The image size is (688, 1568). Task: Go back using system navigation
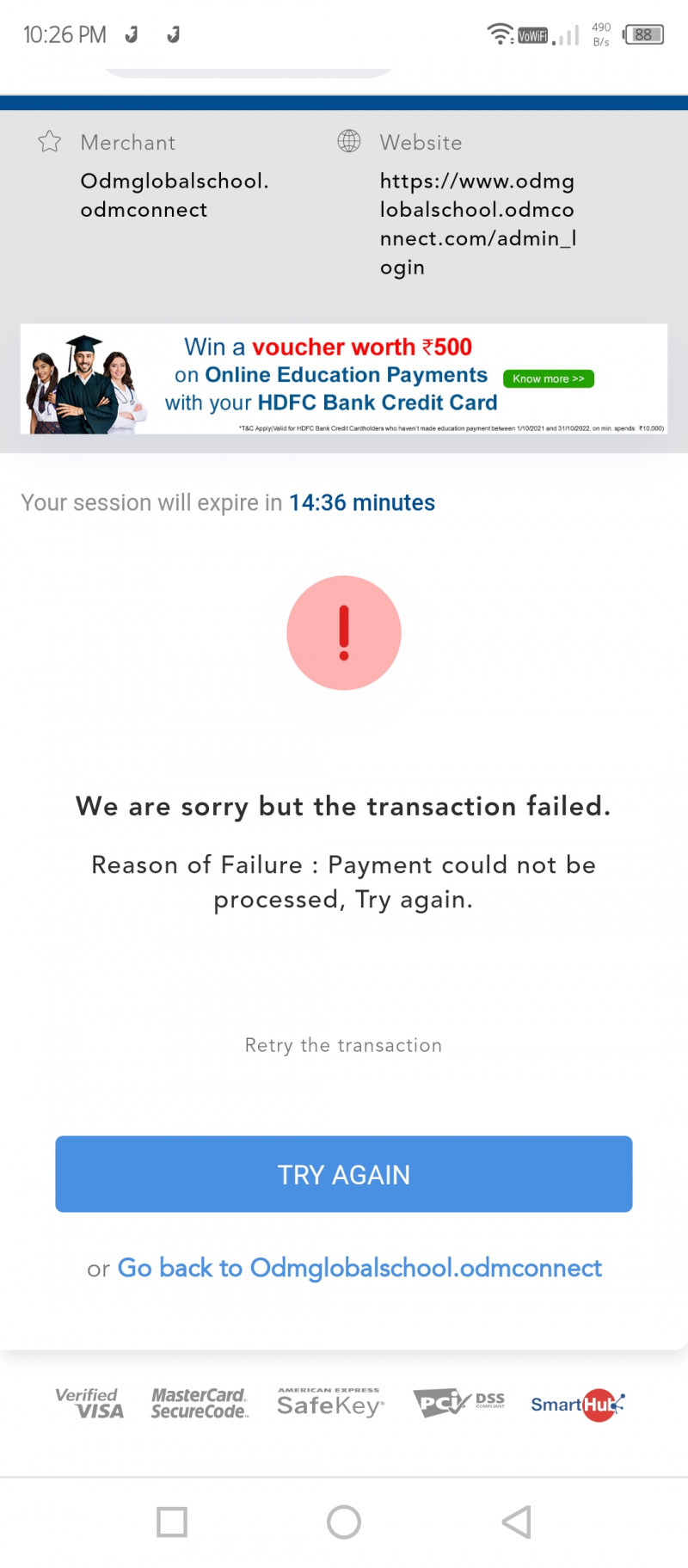click(x=516, y=1522)
